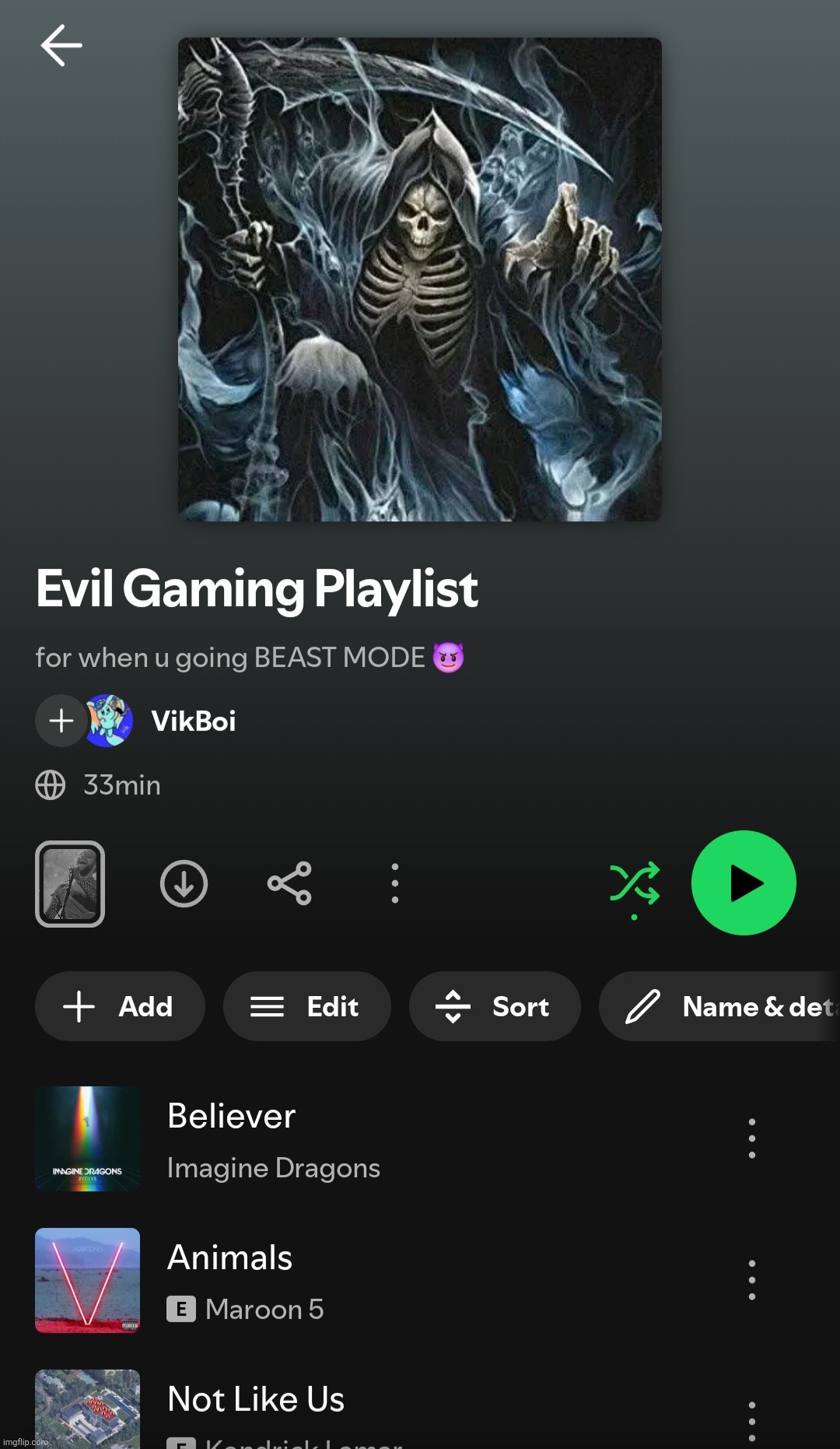
Task: Go back using the top arrow
Action: tap(61, 45)
